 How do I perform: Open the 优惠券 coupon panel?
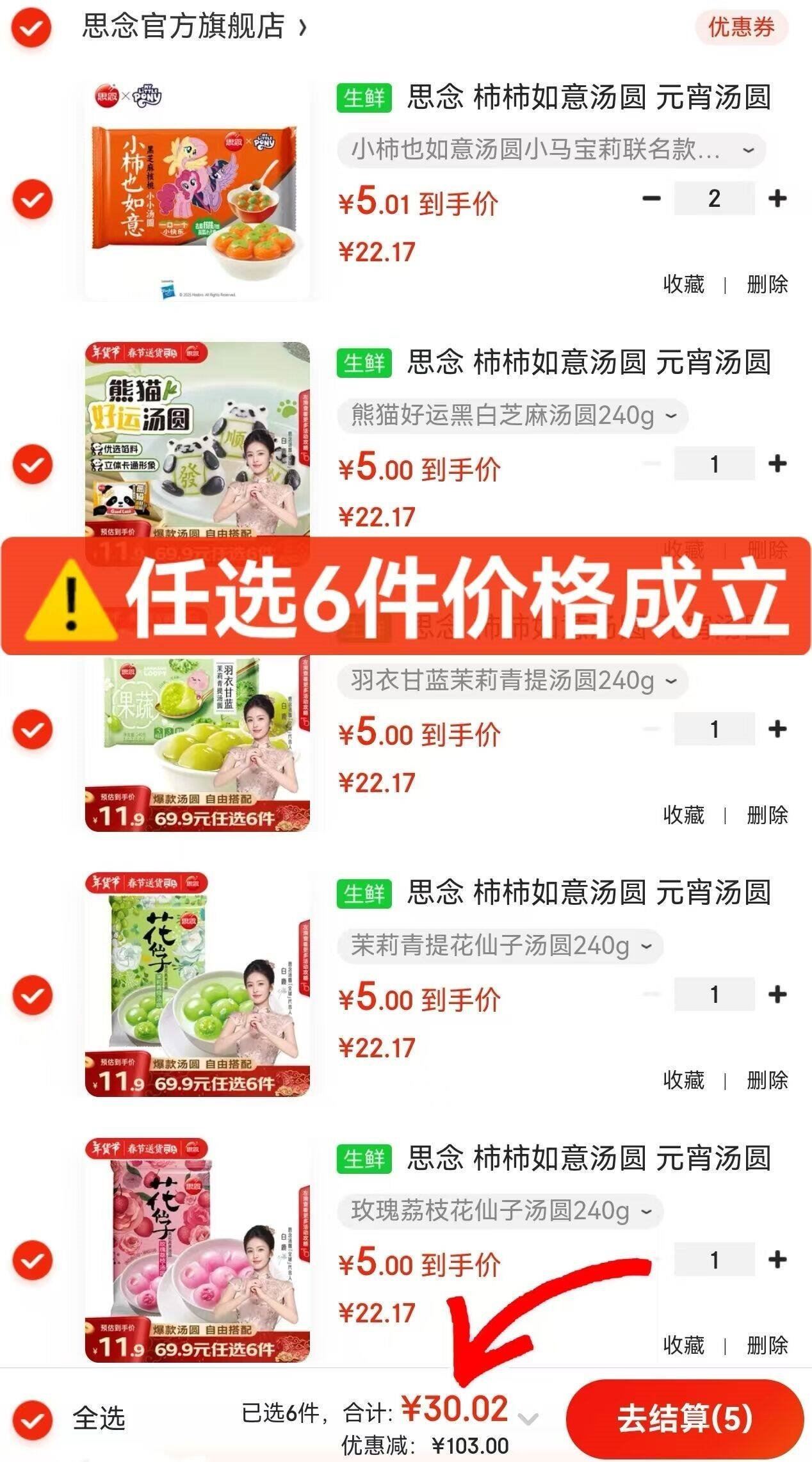[x=741, y=27]
